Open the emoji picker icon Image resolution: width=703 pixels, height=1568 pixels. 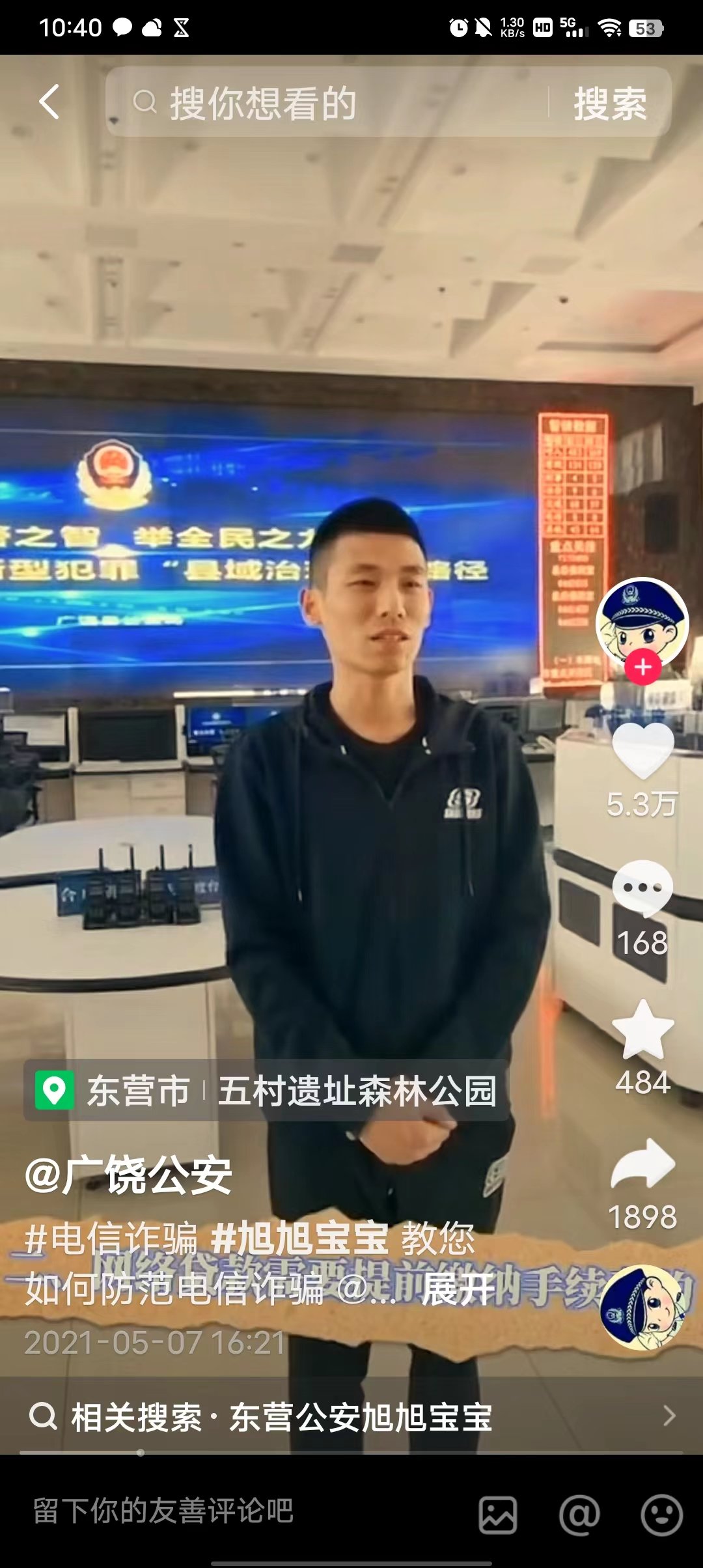point(661,1515)
